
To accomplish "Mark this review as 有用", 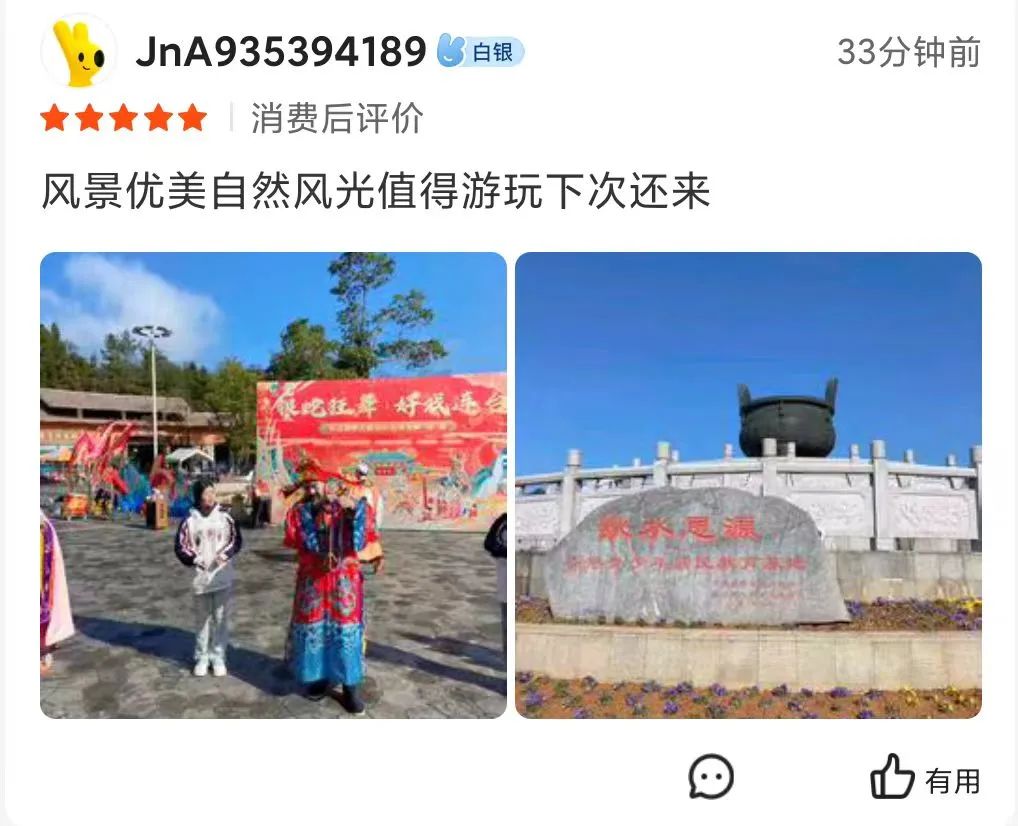I will coord(925,777).
